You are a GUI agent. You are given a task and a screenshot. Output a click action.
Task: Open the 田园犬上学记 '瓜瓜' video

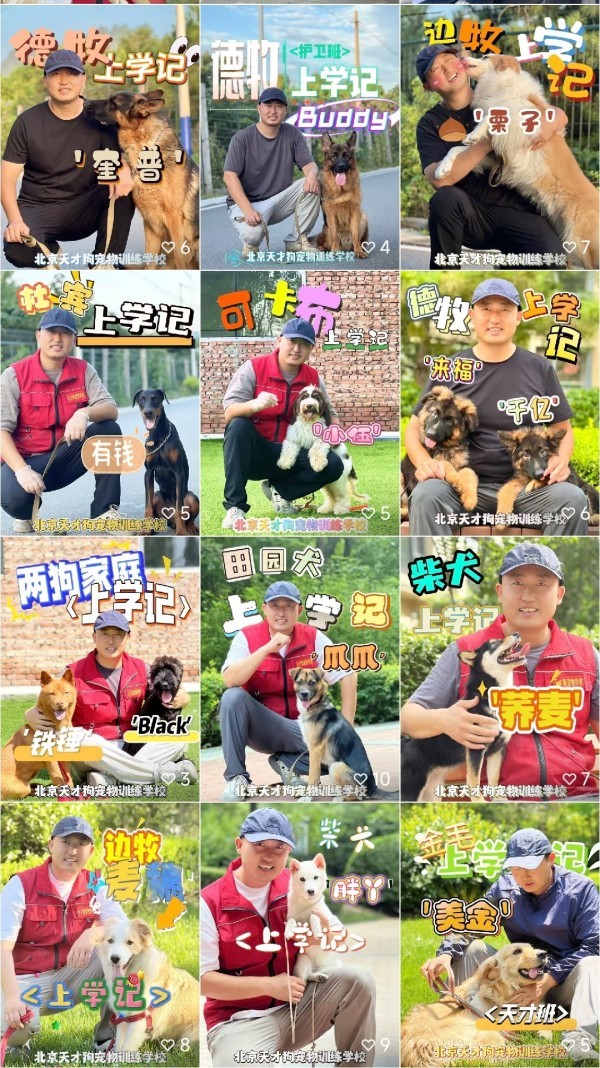coord(300,670)
